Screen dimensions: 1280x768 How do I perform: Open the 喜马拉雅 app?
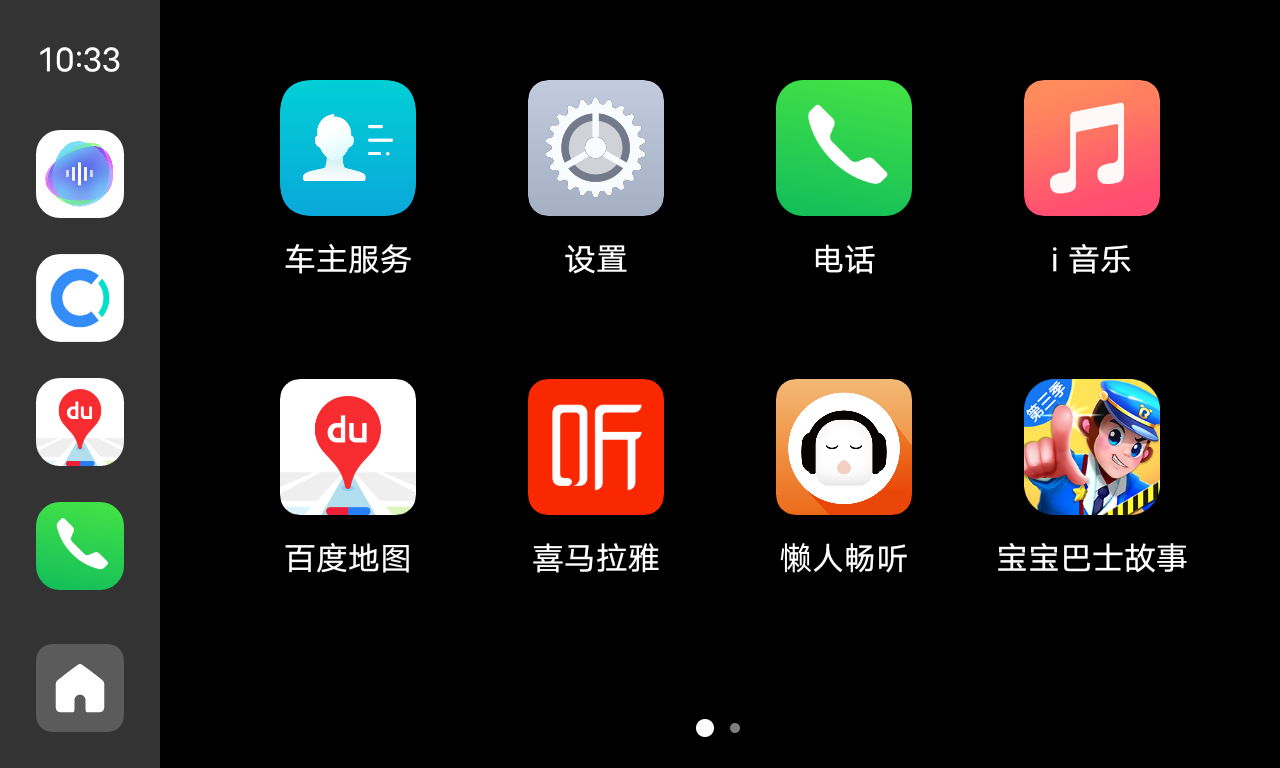pyautogui.click(x=595, y=447)
